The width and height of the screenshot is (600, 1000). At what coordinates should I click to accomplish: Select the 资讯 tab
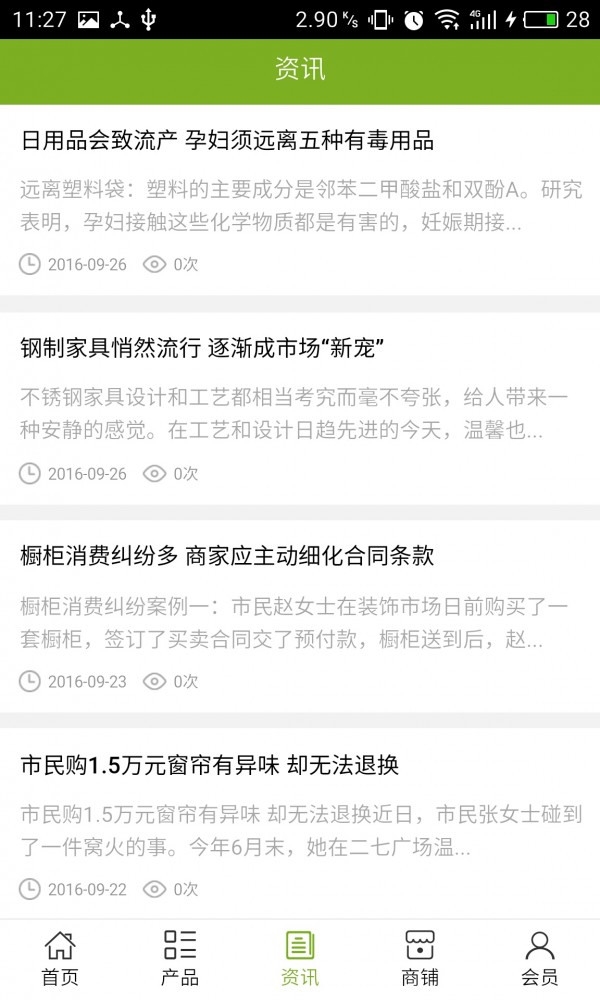click(x=300, y=959)
